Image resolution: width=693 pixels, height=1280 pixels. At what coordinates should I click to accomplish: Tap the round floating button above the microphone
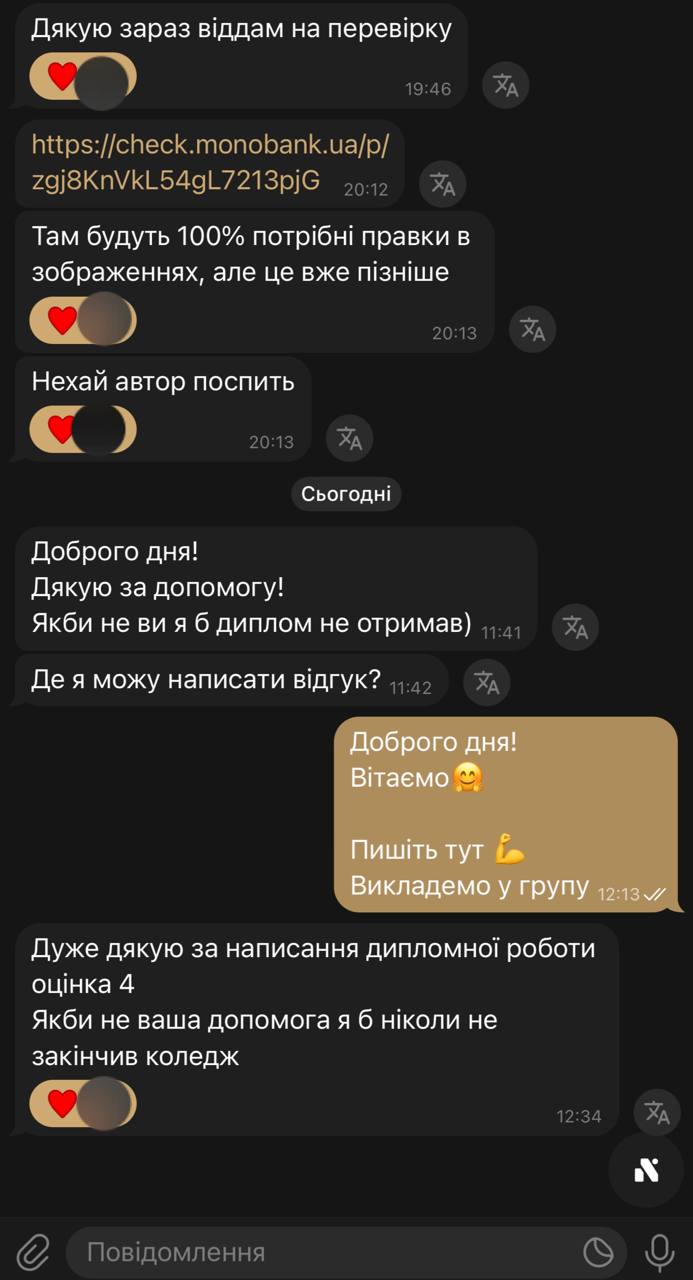pyautogui.click(x=646, y=1171)
